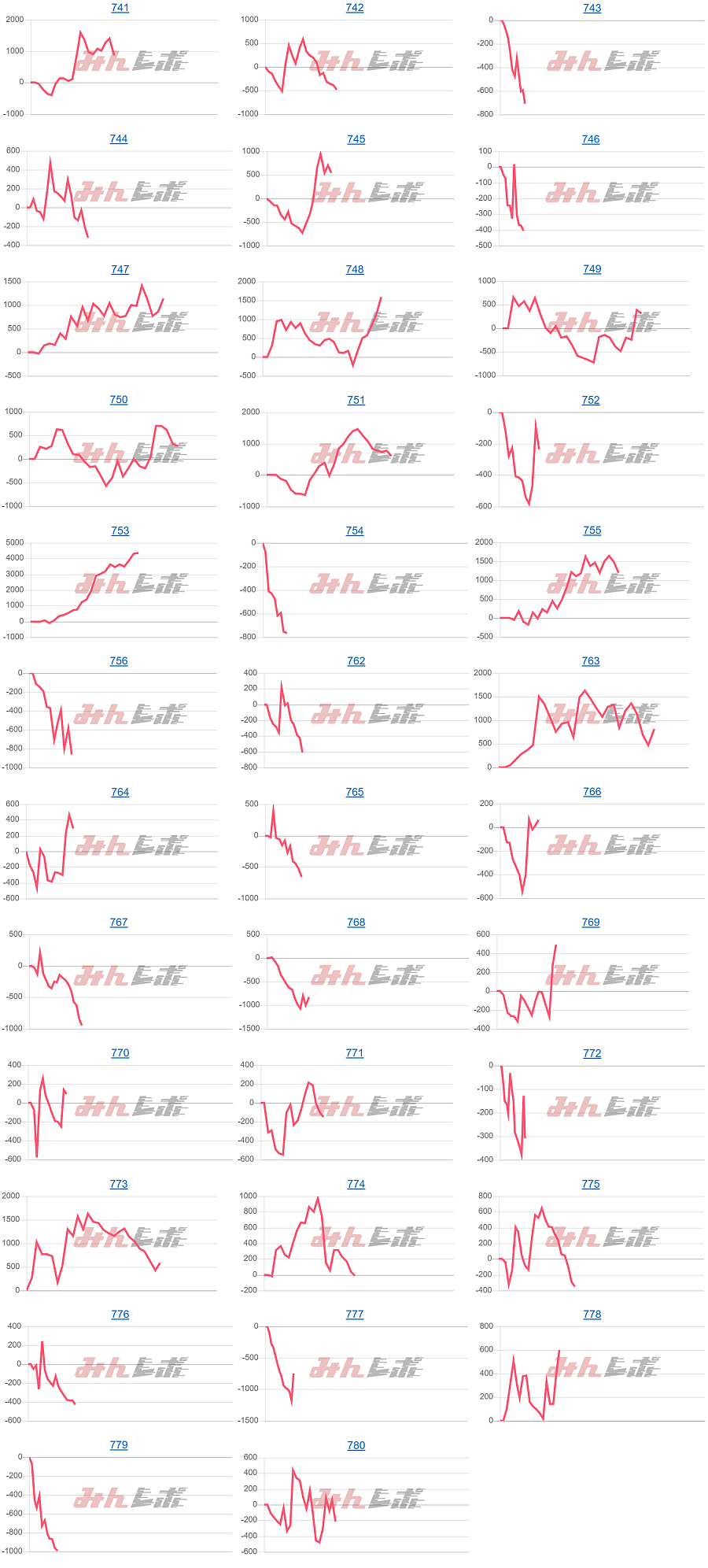This screenshot has width=708, height=1568.
Task: Select the 778 link
Action: pos(592,1314)
